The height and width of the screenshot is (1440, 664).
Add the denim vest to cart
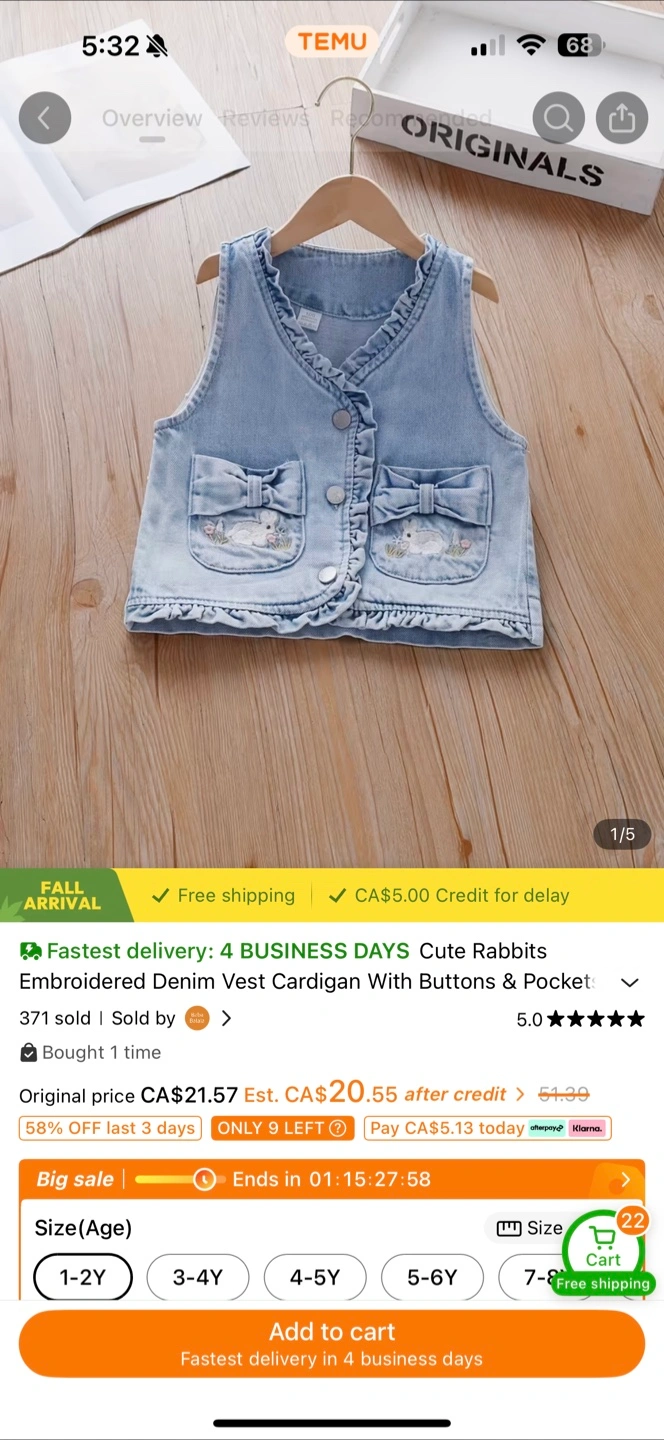click(332, 1343)
